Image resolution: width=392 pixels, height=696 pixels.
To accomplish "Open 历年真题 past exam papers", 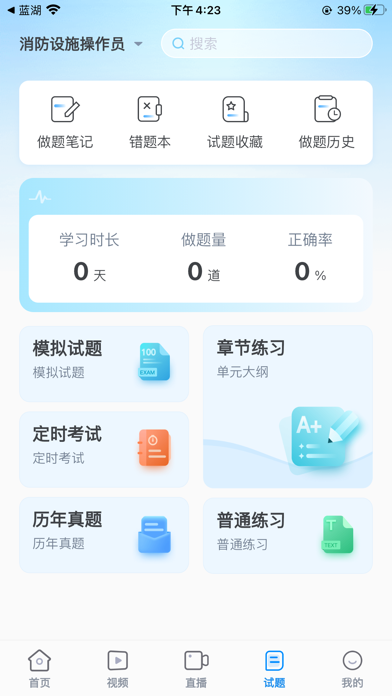I will coord(104,535).
